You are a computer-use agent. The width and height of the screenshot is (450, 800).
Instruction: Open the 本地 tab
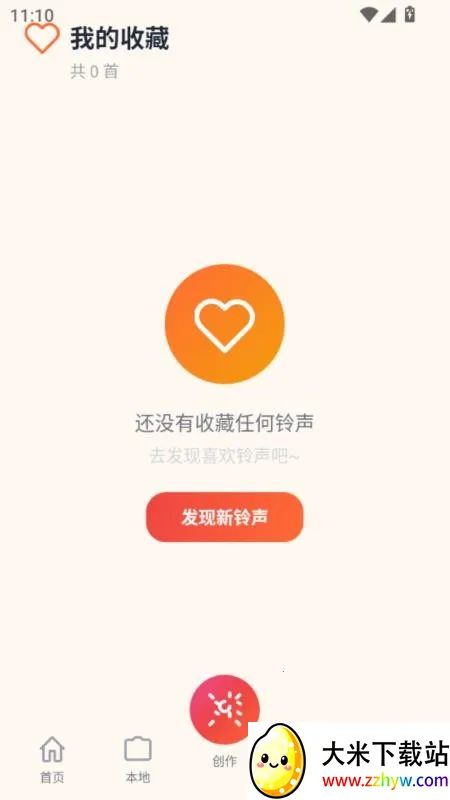pos(138,760)
